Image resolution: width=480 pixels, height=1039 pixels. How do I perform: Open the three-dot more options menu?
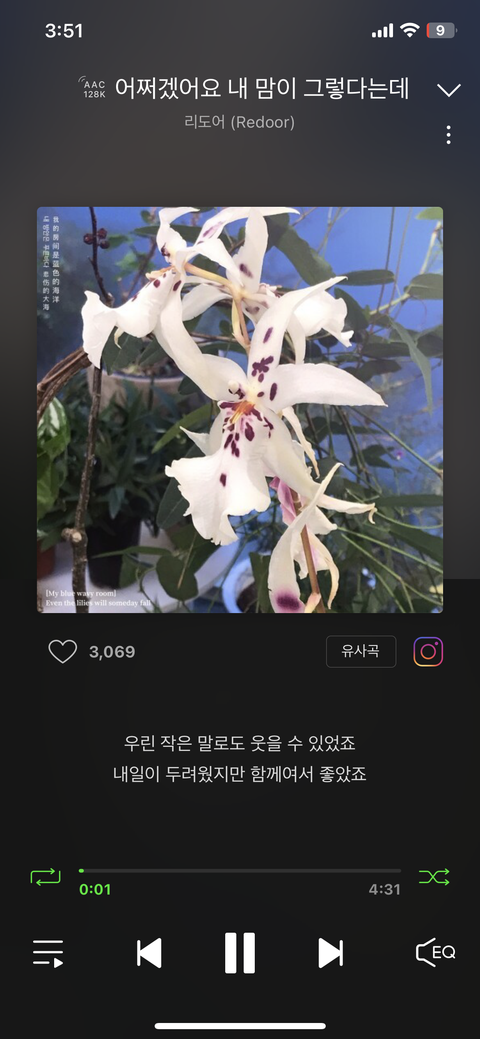click(x=449, y=135)
